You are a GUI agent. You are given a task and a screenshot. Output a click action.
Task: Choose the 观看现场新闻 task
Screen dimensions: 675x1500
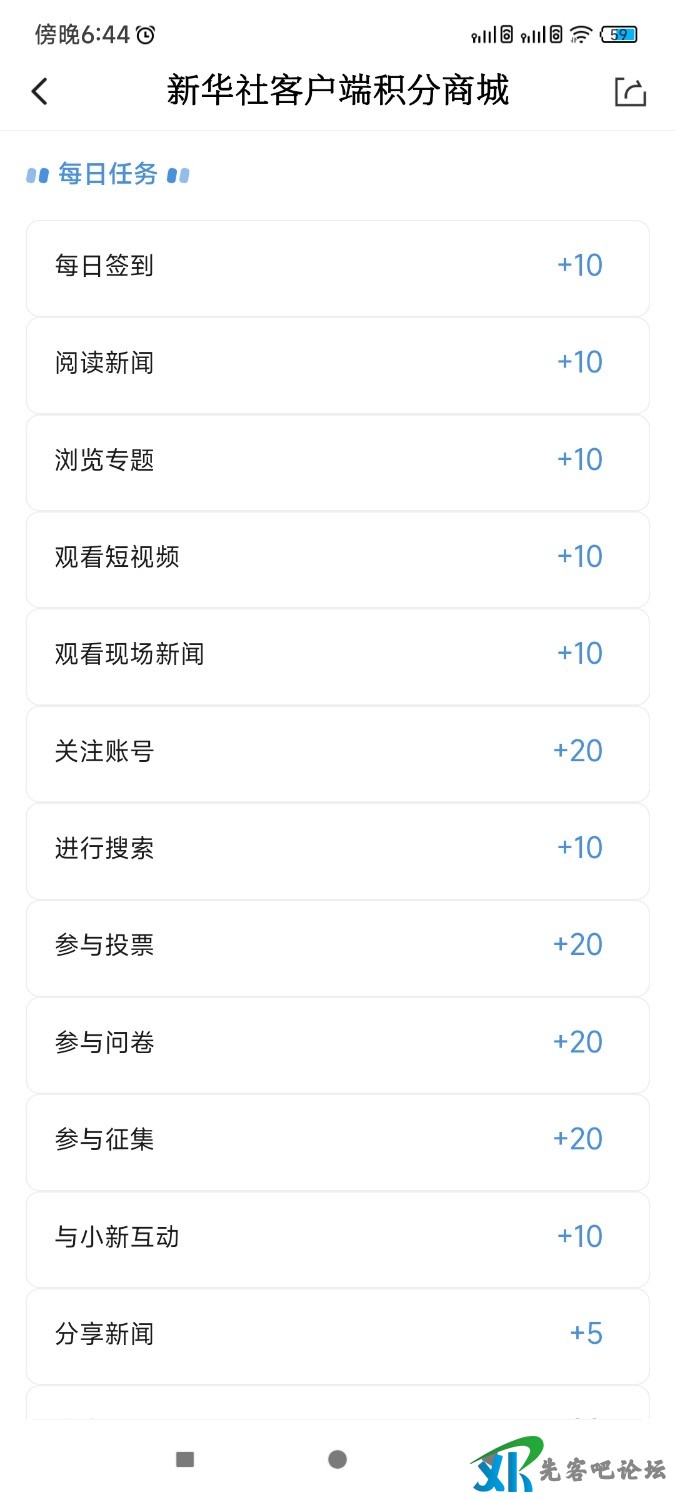[337, 655]
